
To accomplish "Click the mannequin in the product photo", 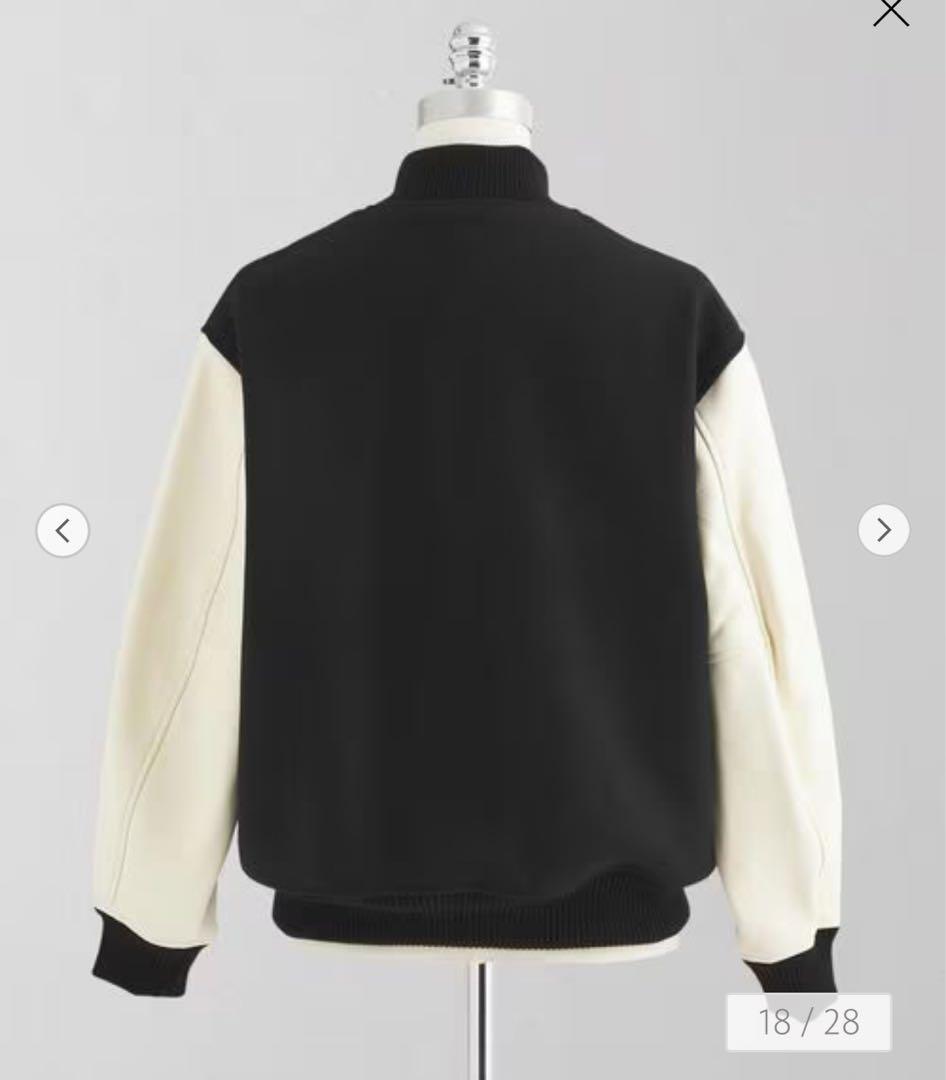I will tap(470, 70).
